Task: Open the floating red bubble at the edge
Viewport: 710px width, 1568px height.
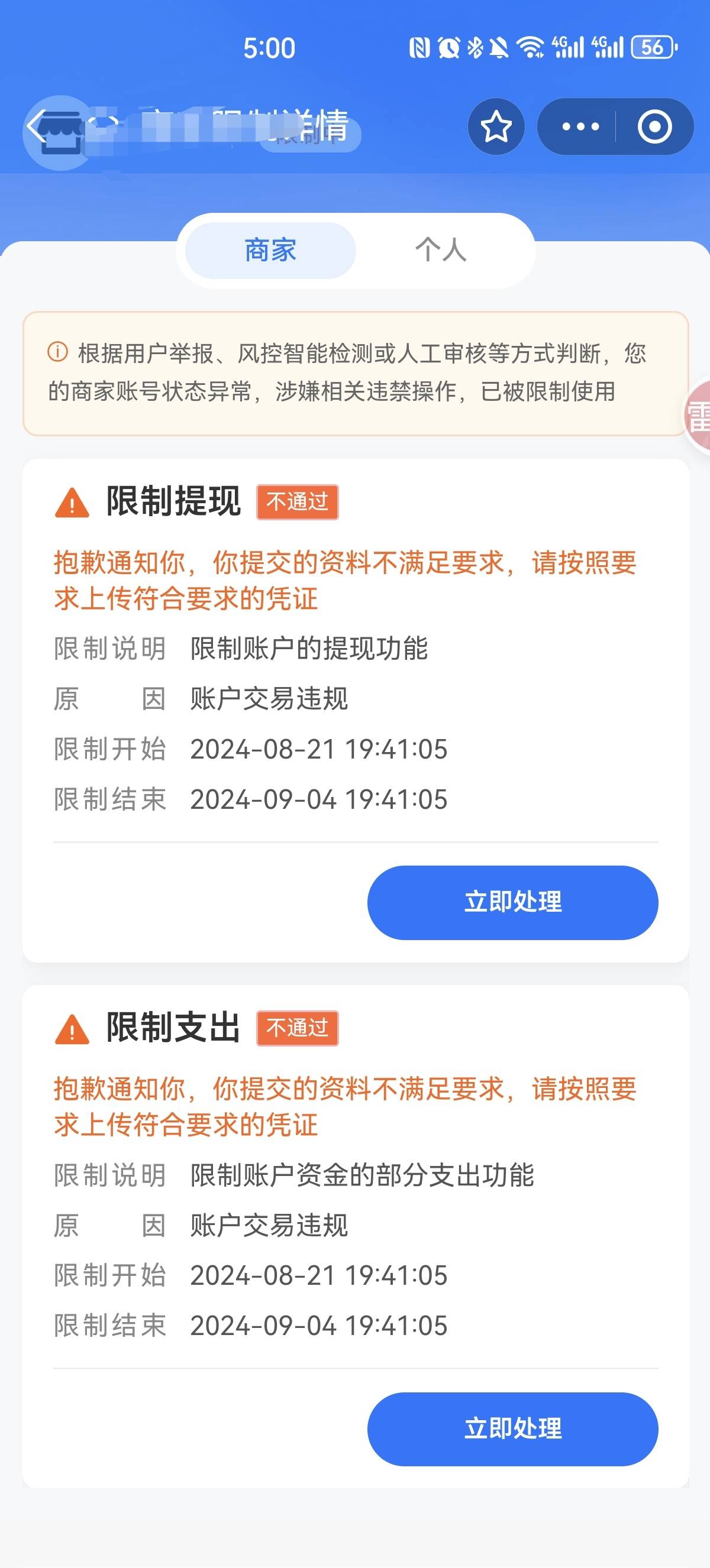Action: pos(696,416)
